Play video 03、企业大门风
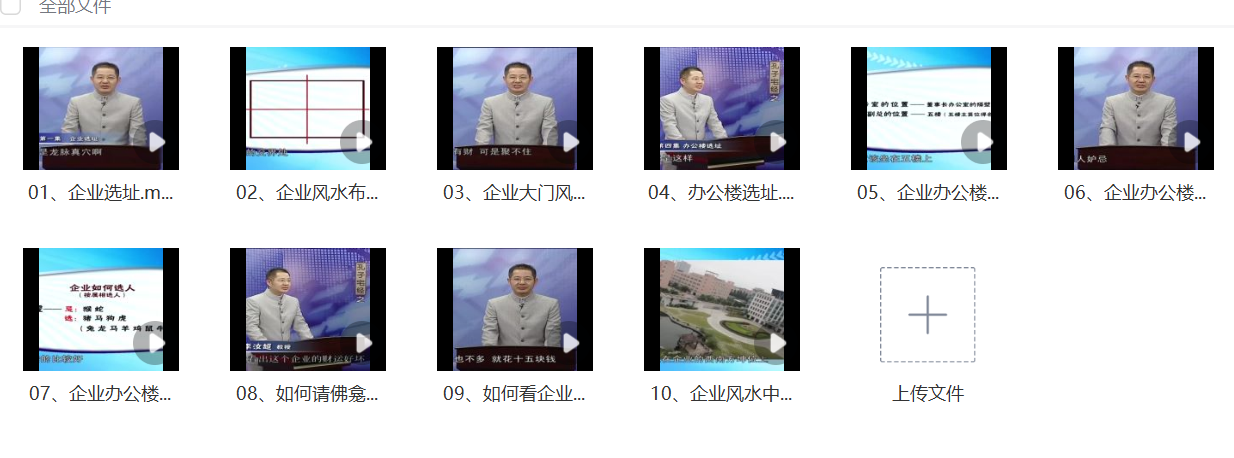This screenshot has height=458, width=1234. click(x=569, y=141)
